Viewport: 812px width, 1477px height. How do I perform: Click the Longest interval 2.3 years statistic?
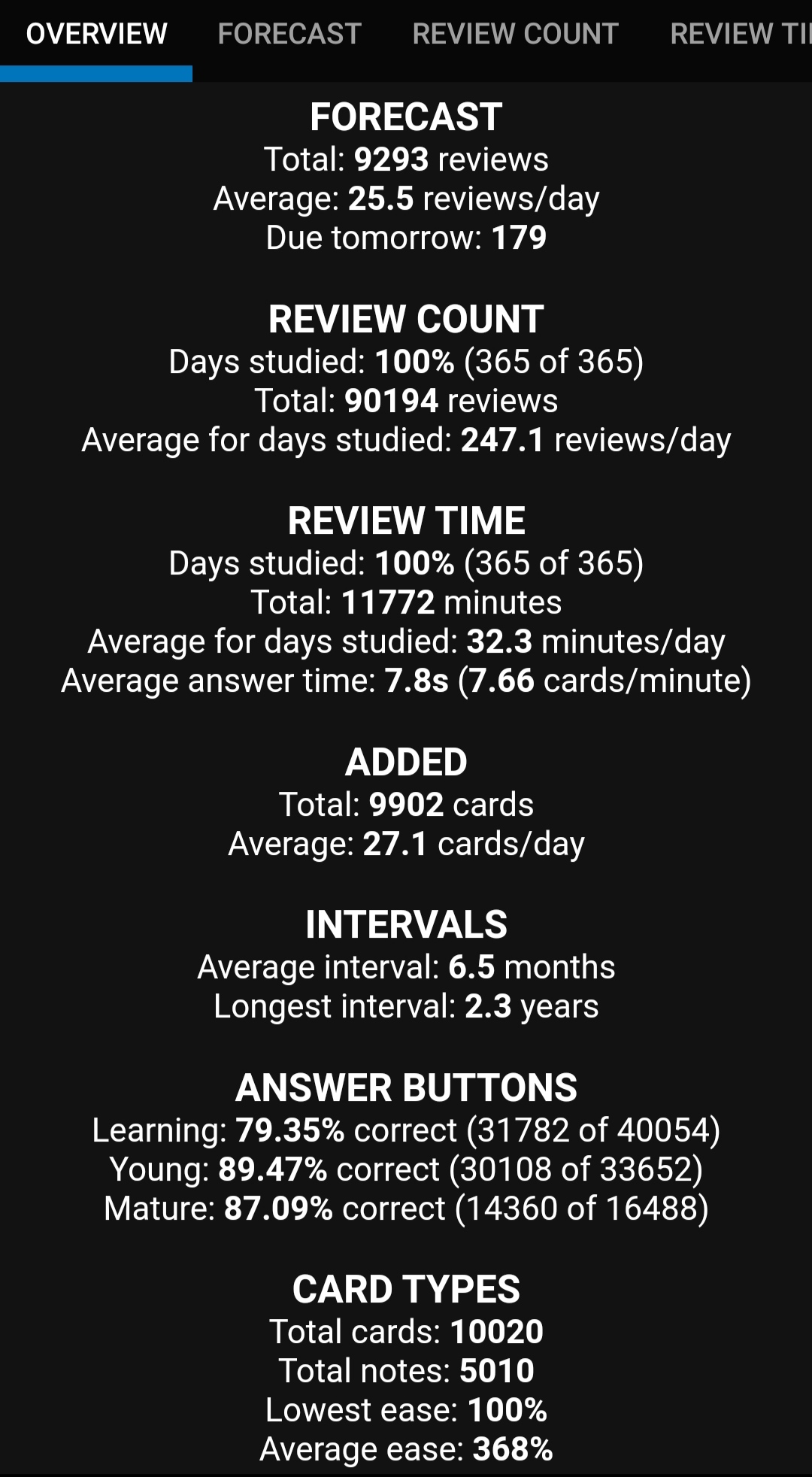tap(406, 1006)
